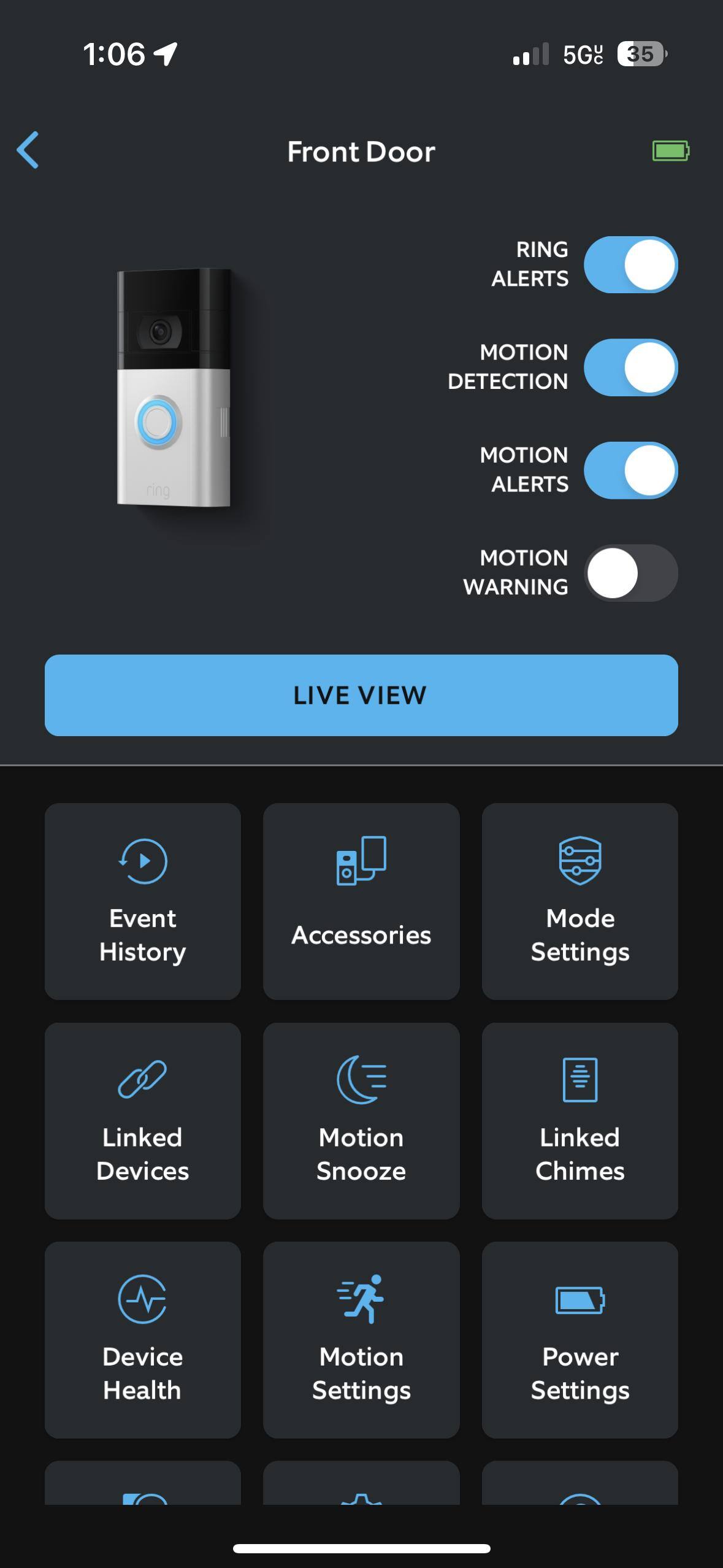Enable Motion Warning
This screenshot has height=1568, width=723.
[x=630, y=573]
